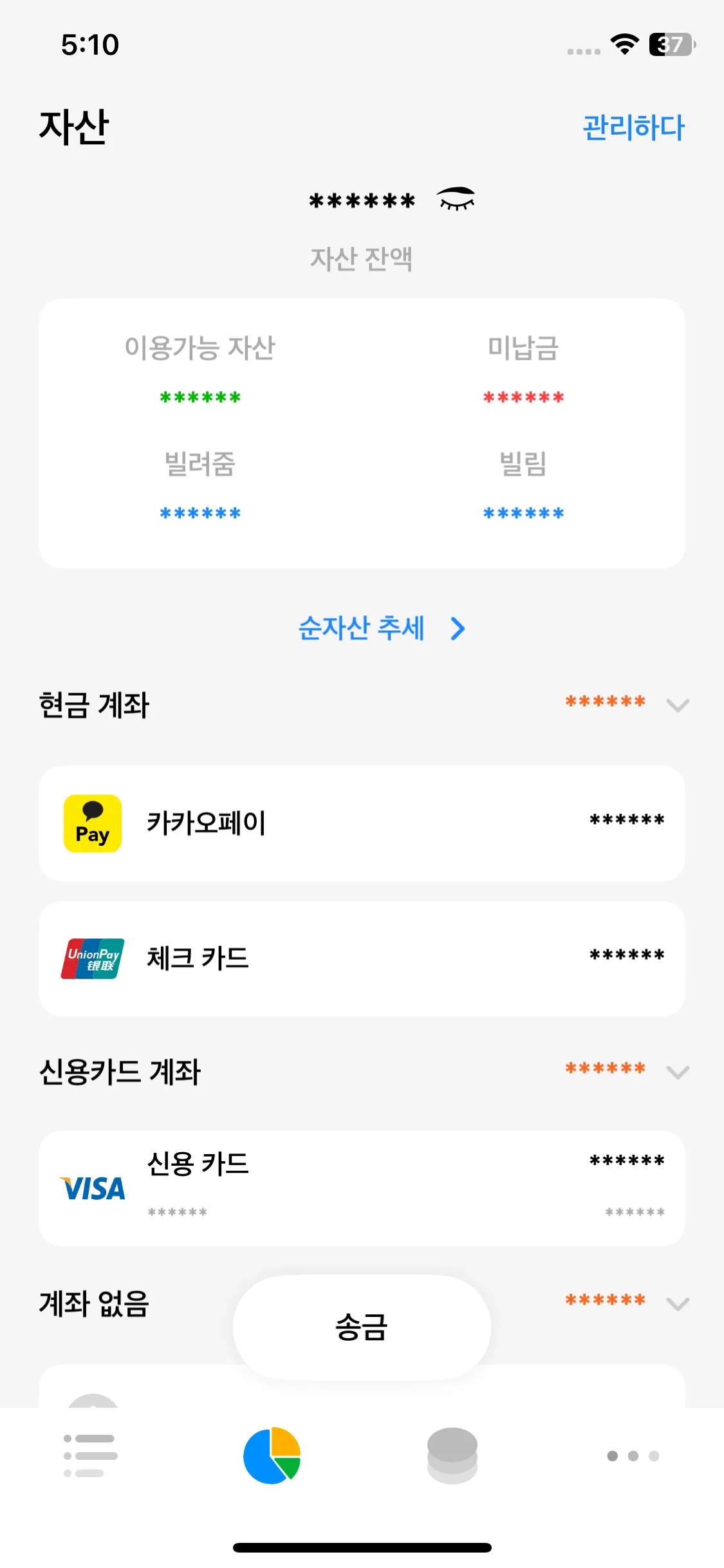This screenshot has width=724, height=1568.
Task: Switch to the transaction list tab
Action: 91,1455
